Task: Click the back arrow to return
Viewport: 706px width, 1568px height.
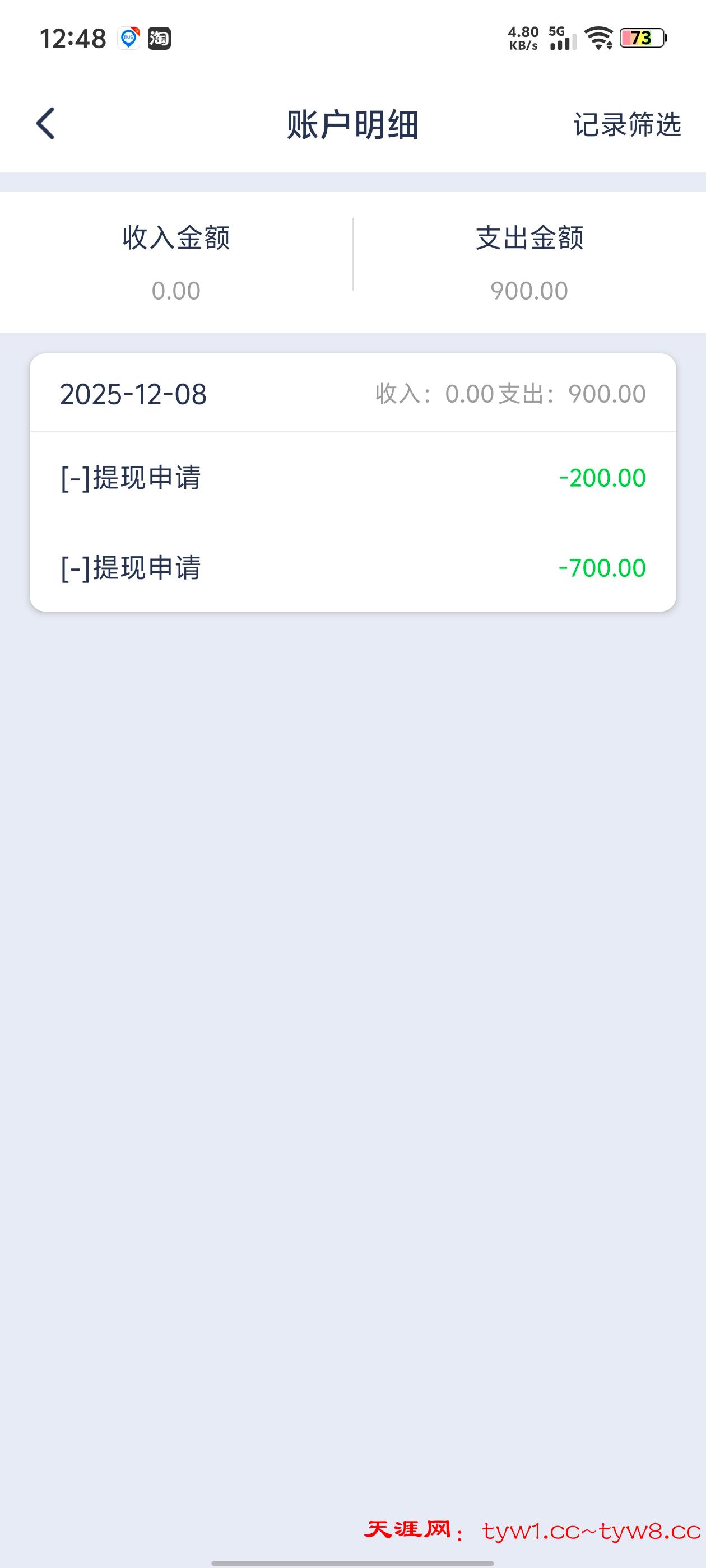Action: 45,124
